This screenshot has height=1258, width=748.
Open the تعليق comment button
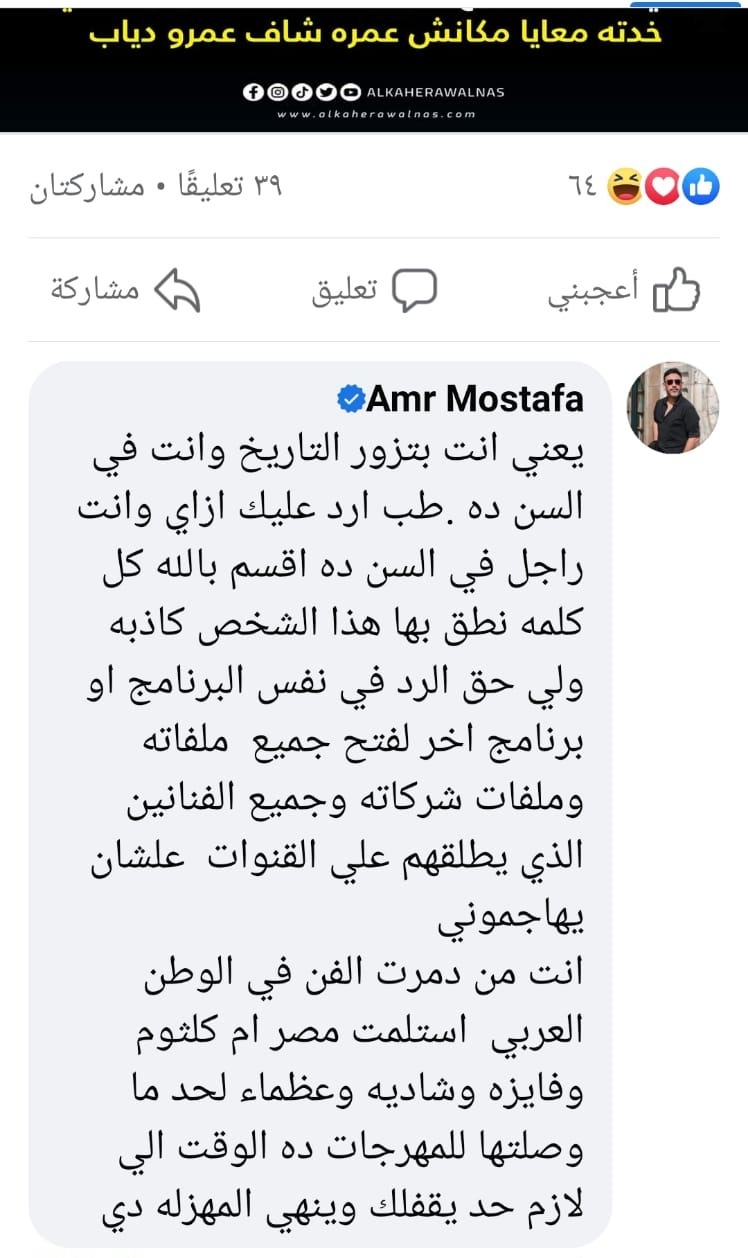pyautogui.click(x=374, y=290)
